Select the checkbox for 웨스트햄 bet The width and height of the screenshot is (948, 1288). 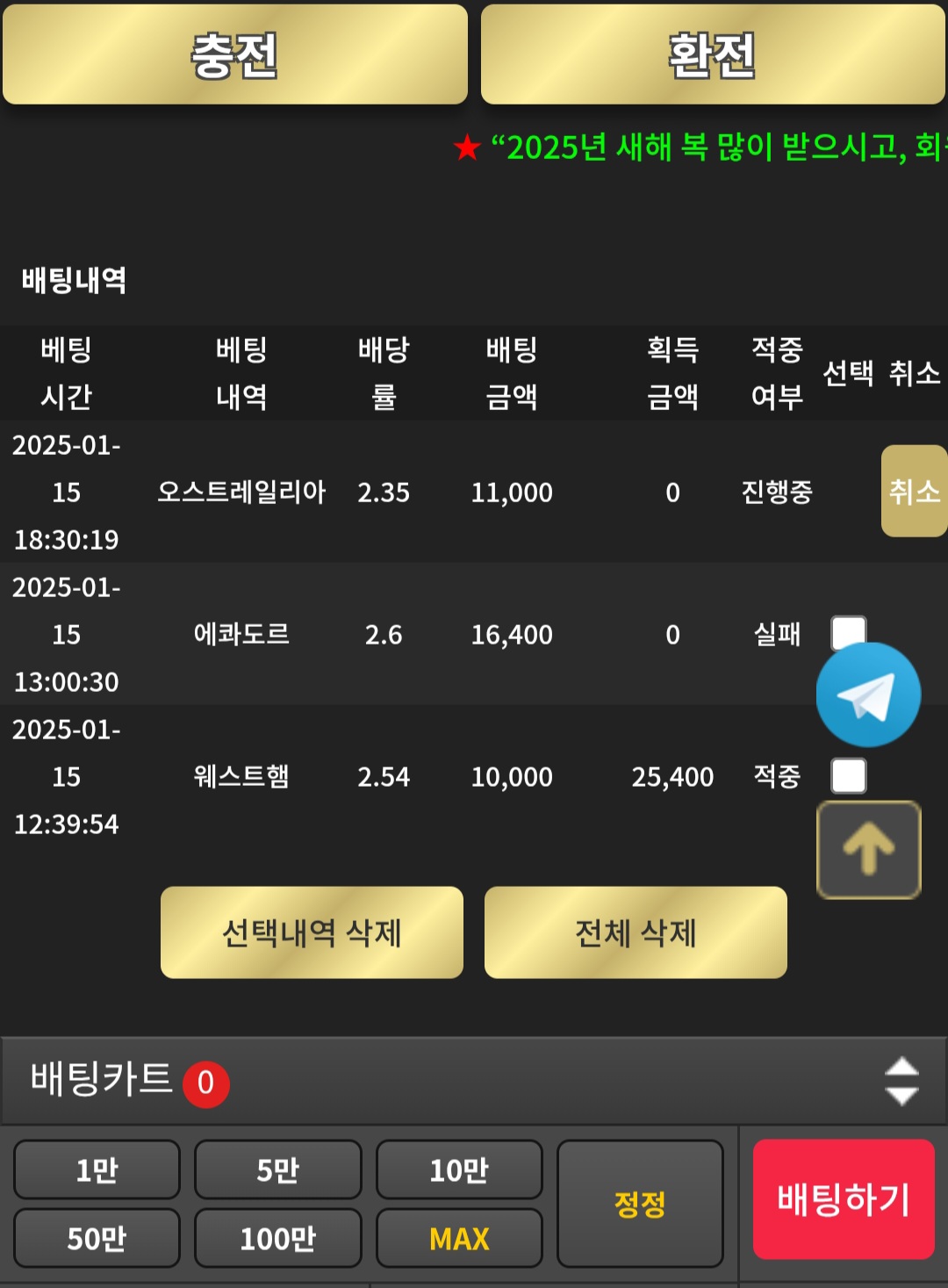tap(848, 776)
